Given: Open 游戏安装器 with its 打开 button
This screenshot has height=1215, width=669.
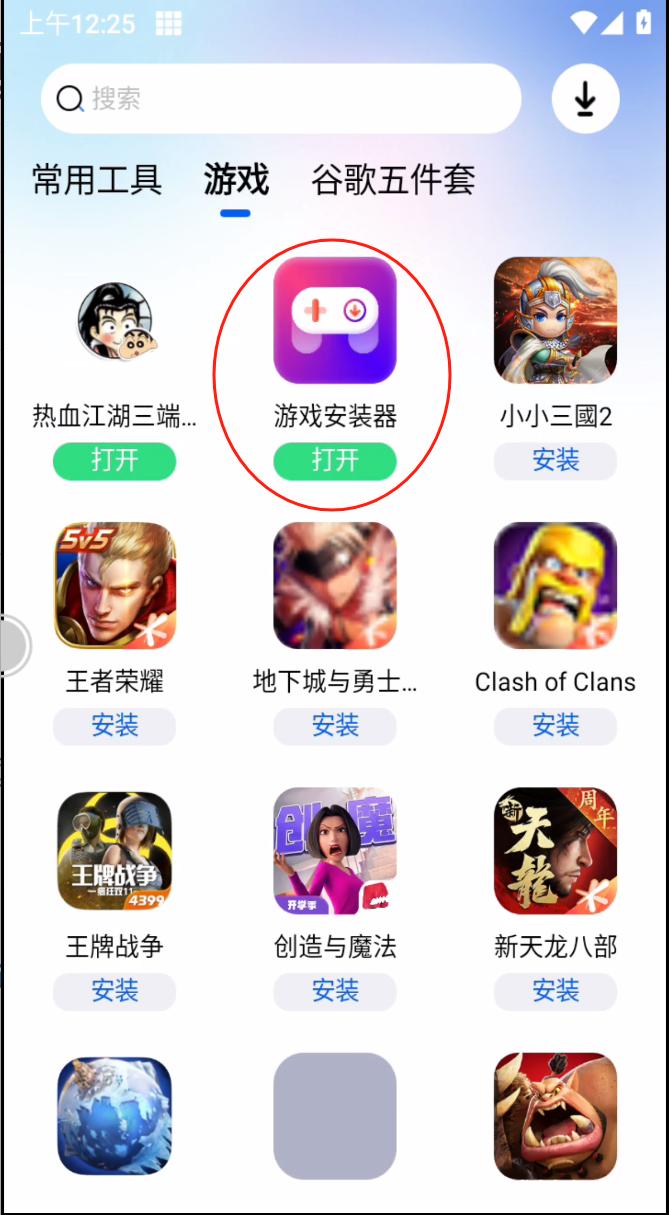Looking at the screenshot, I should [335, 461].
